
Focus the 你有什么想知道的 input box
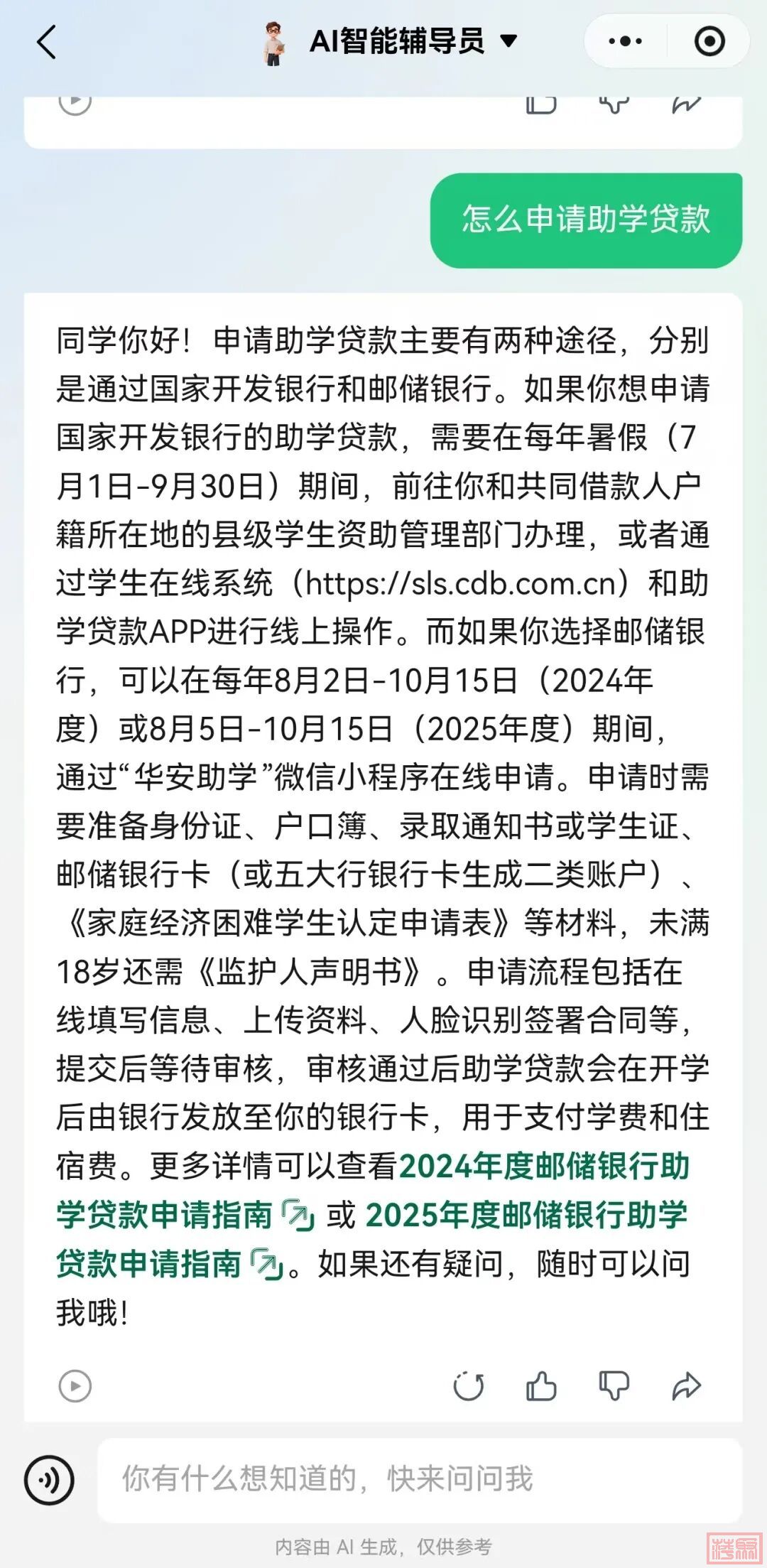point(419,1480)
